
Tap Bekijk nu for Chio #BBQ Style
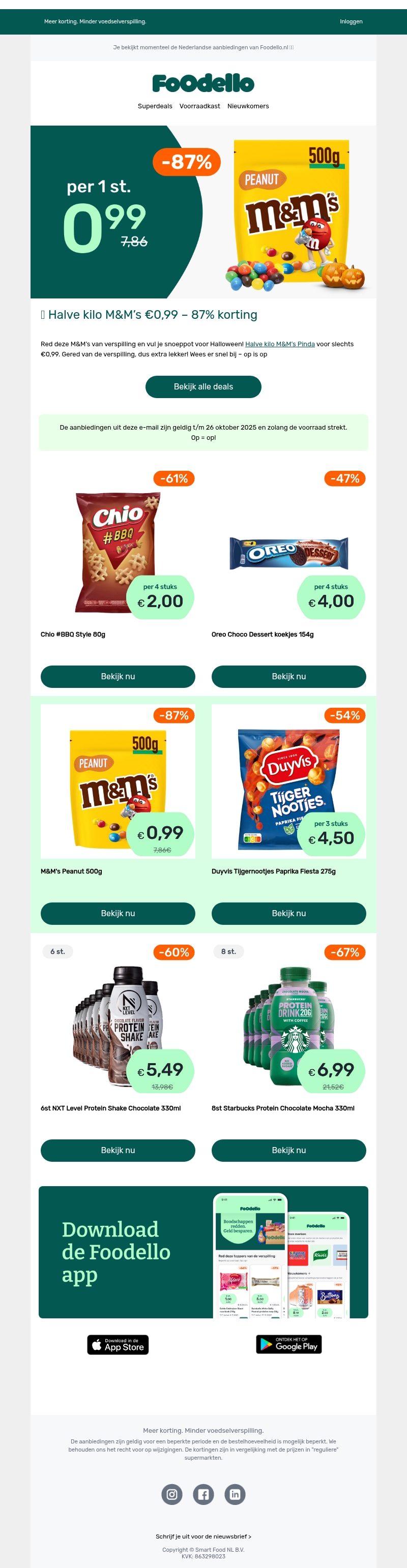point(118,676)
